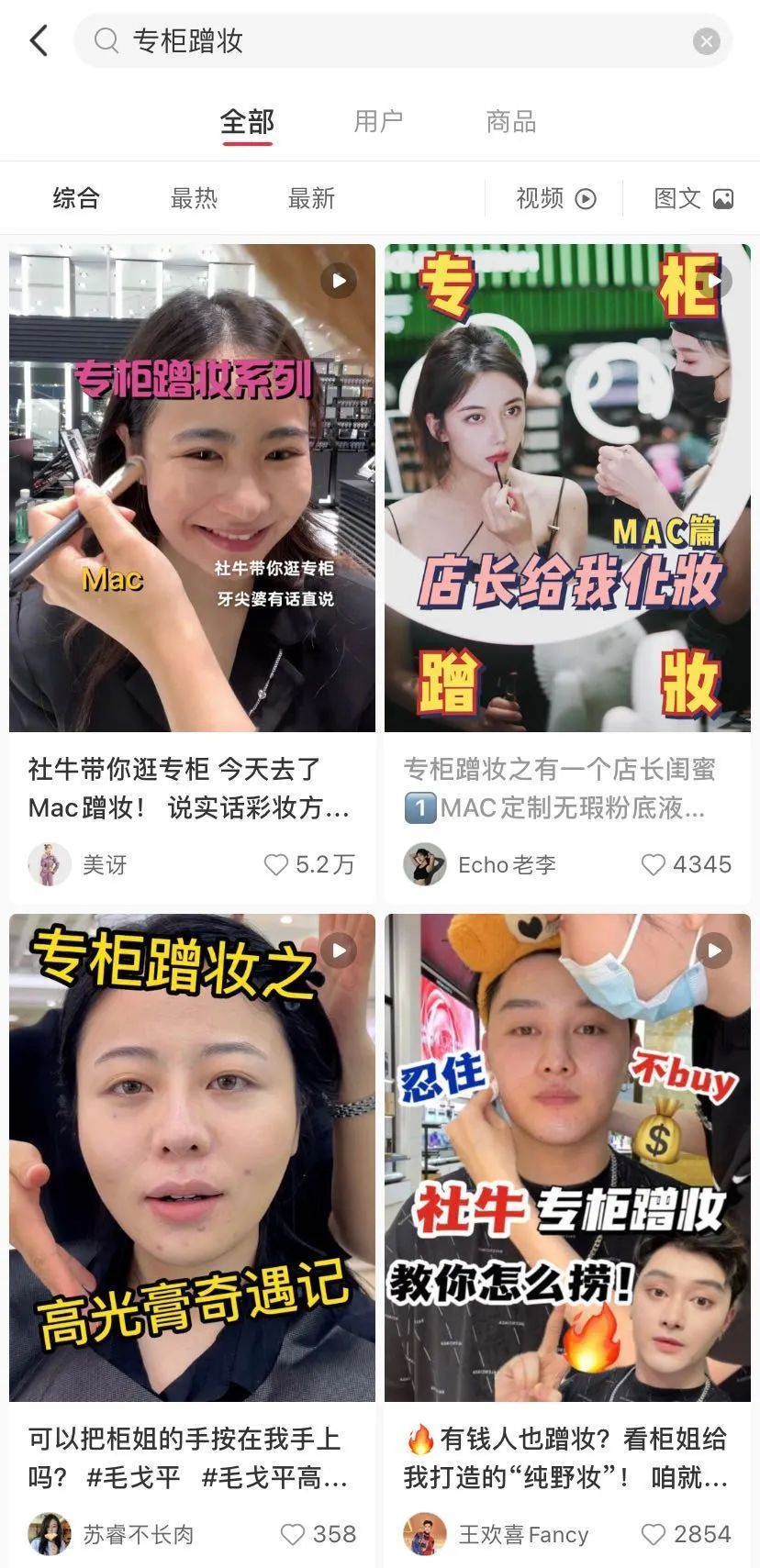Like the post by Echo老李
Image resolution: width=760 pixels, height=1568 pixels.
653,864
